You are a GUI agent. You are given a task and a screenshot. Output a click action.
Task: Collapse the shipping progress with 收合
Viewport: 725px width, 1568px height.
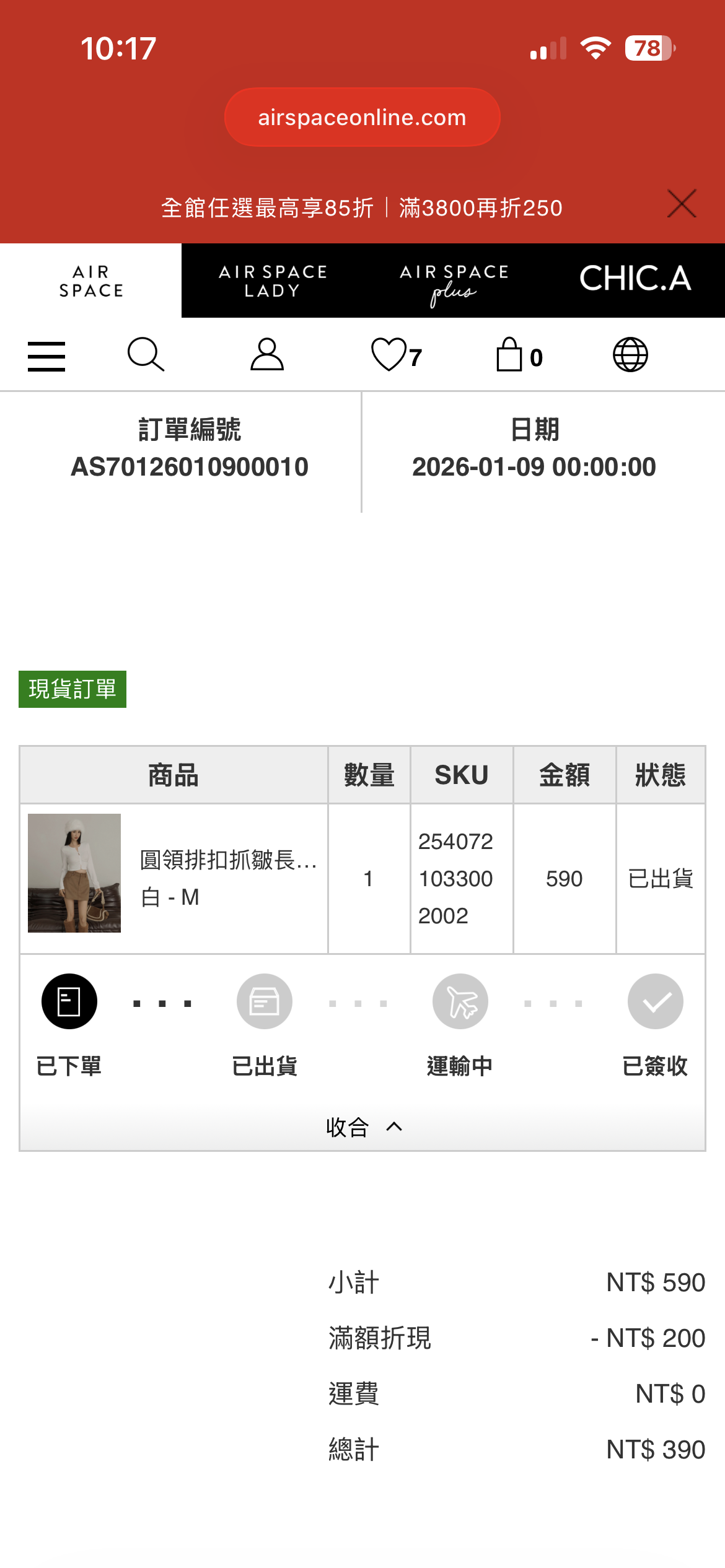pyautogui.click(x=363, y=1127)
